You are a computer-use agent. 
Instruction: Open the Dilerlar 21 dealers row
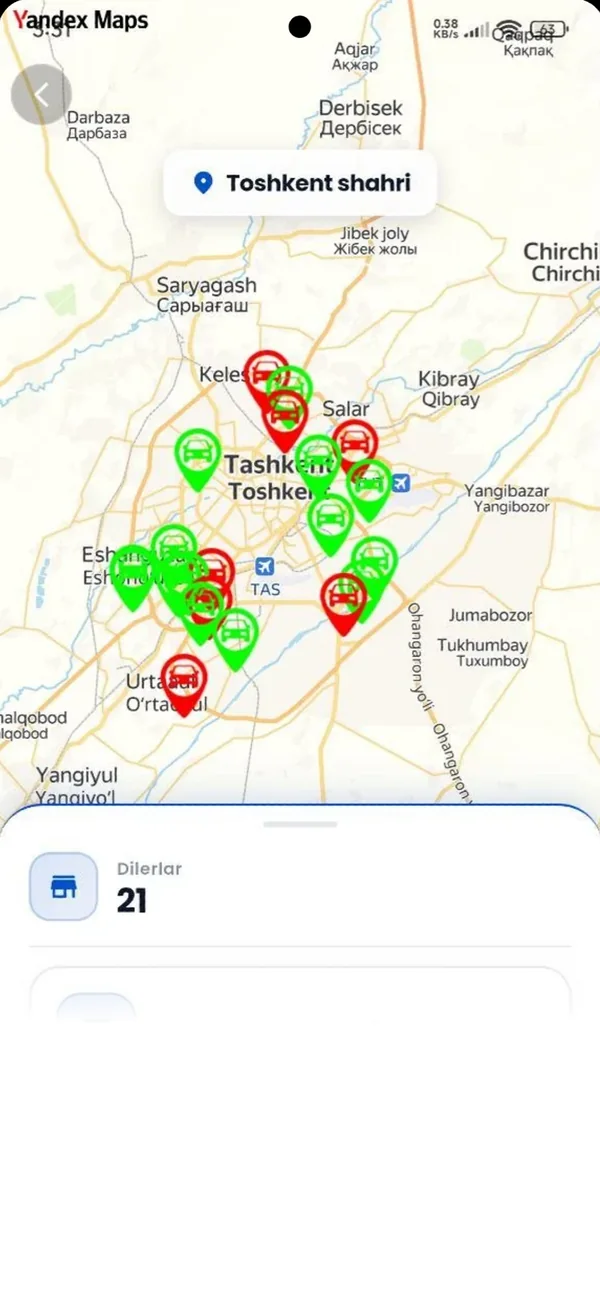[x=300, y=887]
